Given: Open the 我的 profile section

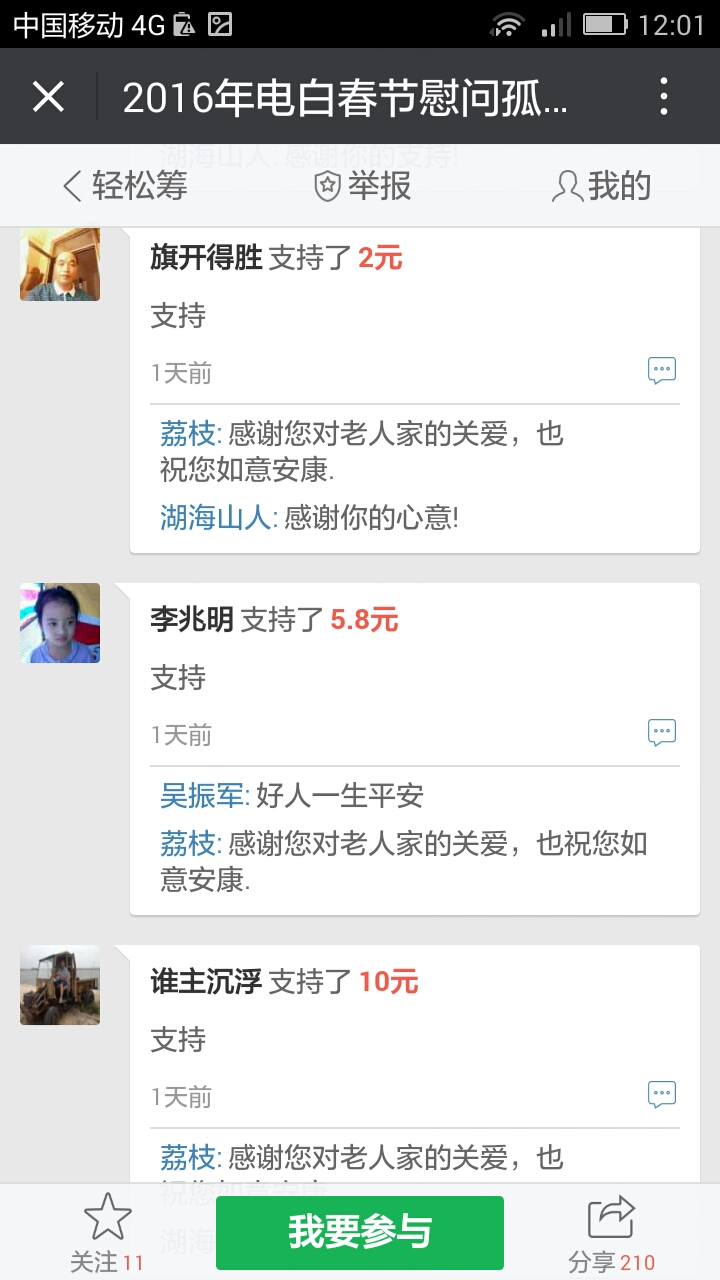Looking at the screenshot, I should pos(602,186).
